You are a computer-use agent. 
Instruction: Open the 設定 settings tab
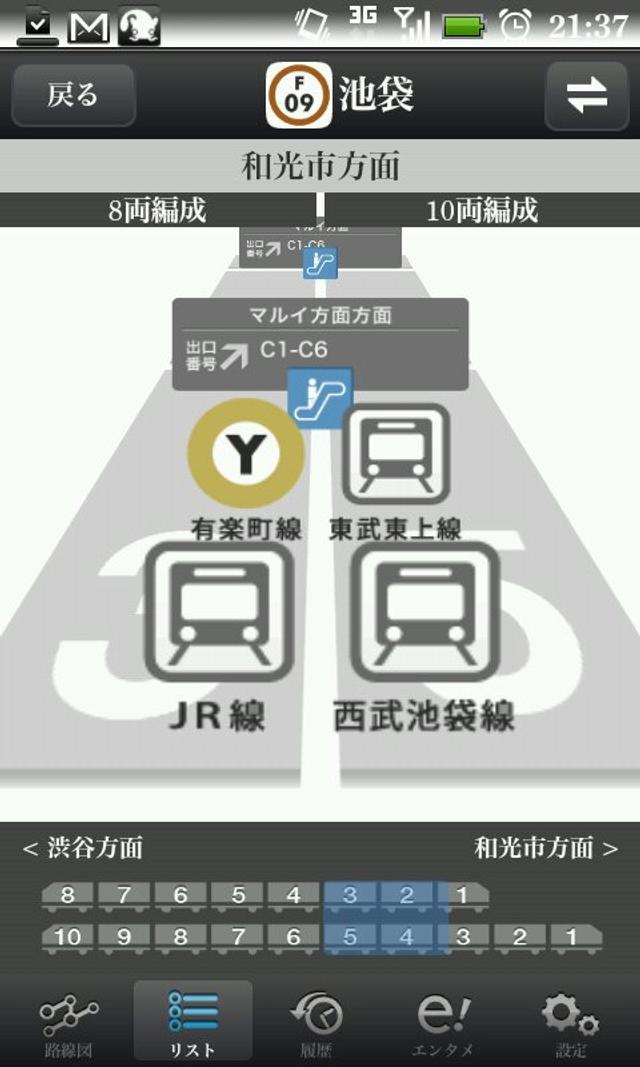(570, 1024)
